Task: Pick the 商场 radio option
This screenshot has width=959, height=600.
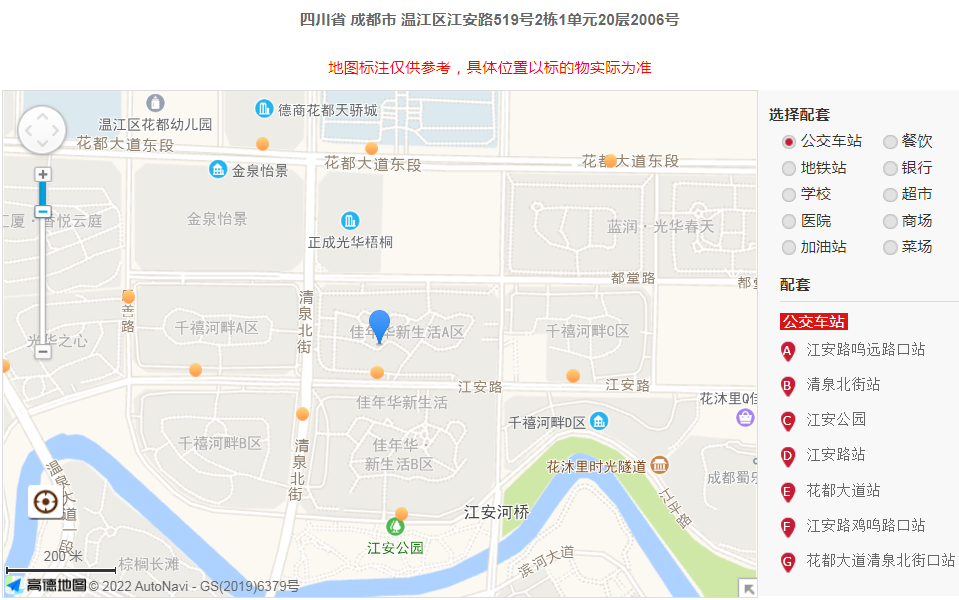Action: point(890,221)
